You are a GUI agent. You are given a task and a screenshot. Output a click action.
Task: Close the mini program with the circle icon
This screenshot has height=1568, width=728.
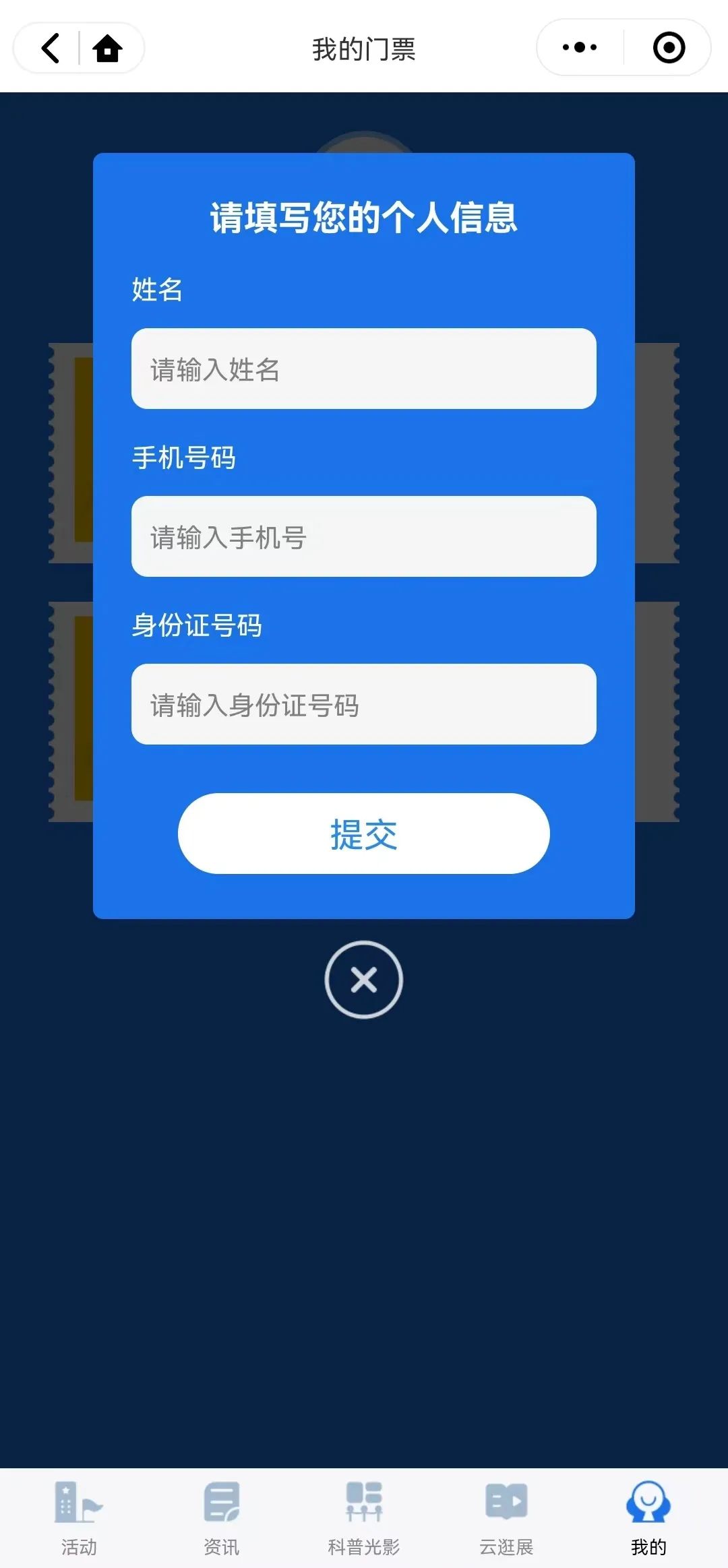(x=669, y=48)
